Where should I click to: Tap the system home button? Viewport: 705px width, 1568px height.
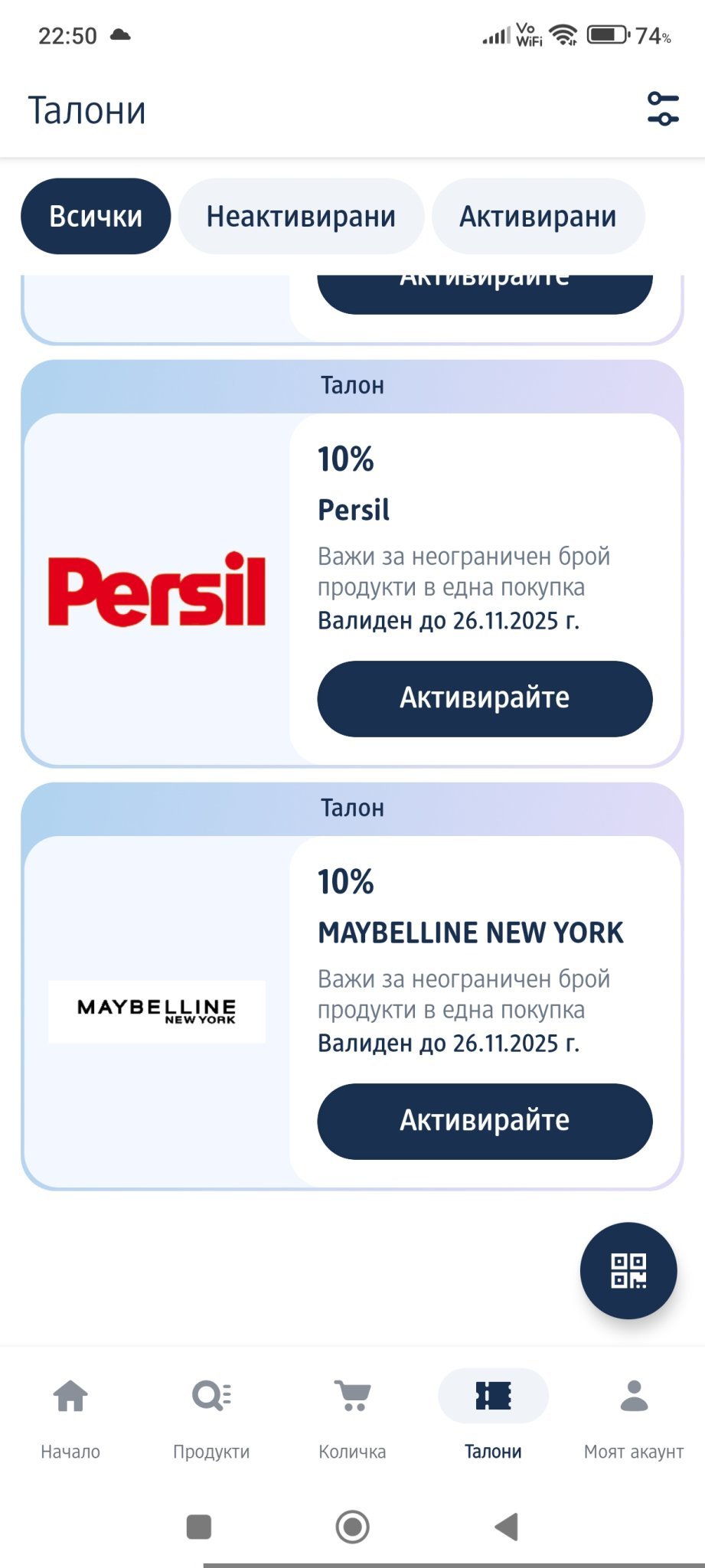[x=352, y=1527]
